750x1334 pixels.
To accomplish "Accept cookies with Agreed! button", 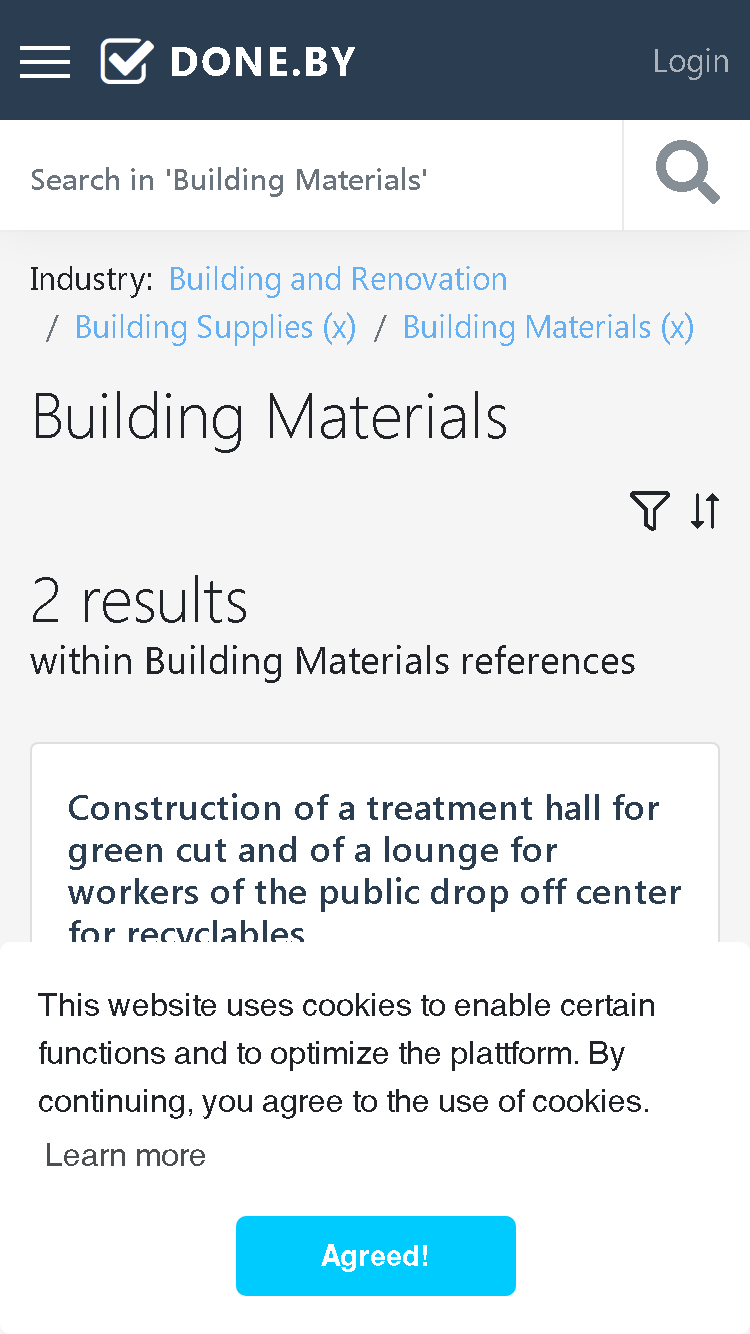I will coord(376,1256).
